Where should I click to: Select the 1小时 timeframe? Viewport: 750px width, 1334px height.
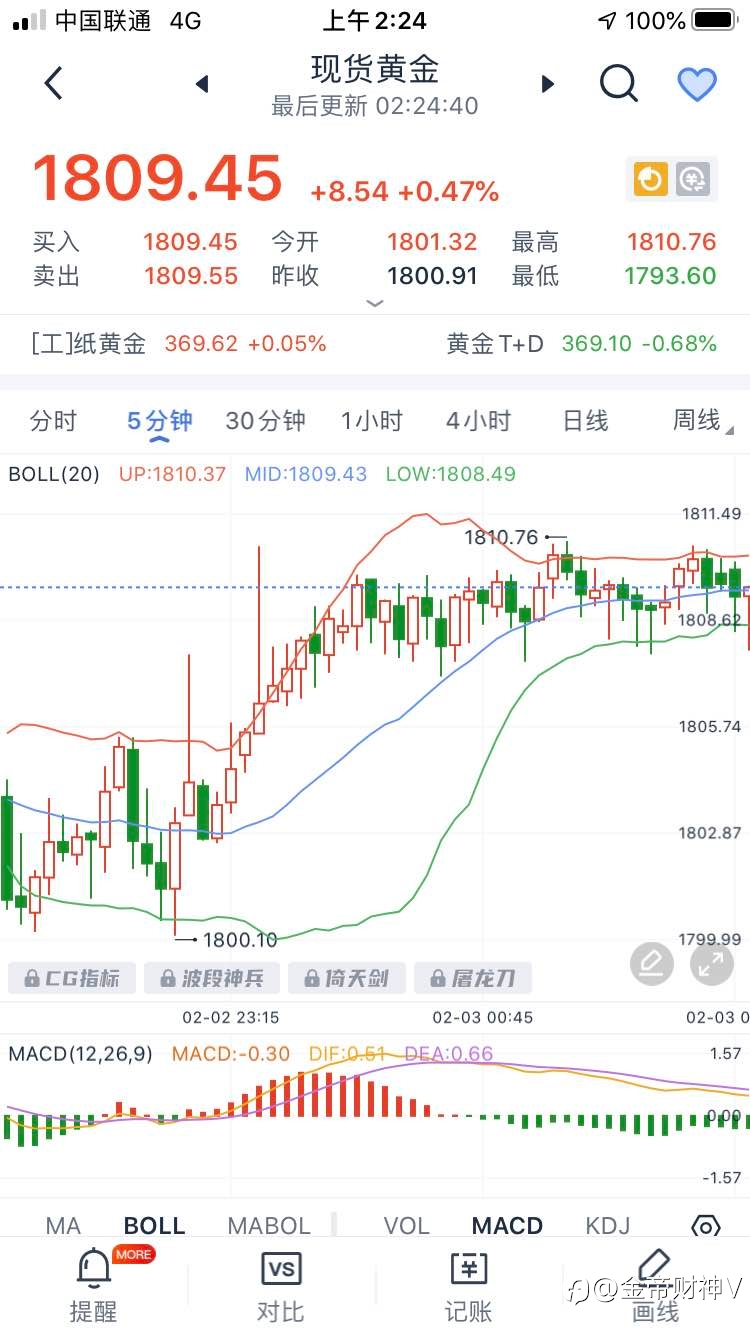click(371, 421)
